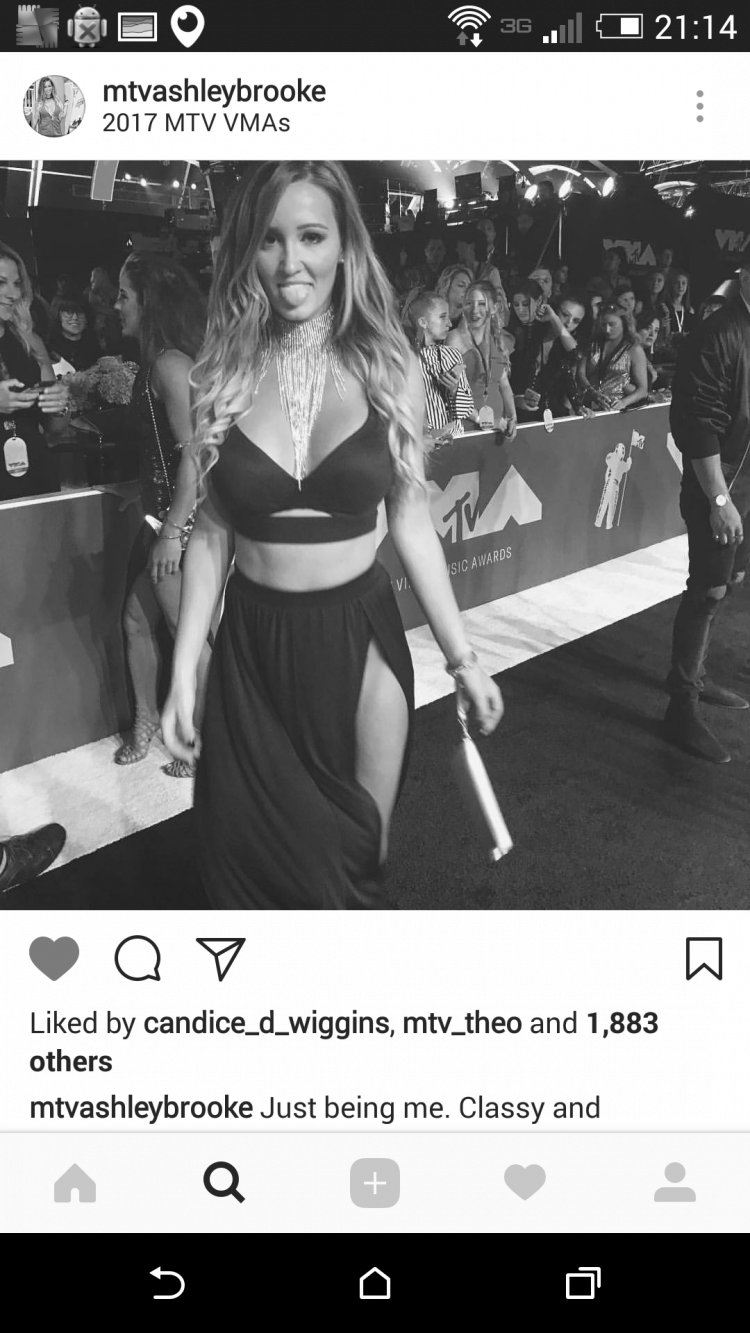The height and width of the screenshot is (1333, 750).
Task: Open comments with the speech bubble icon
Action: pyautogui.click(x=137, y=959)
